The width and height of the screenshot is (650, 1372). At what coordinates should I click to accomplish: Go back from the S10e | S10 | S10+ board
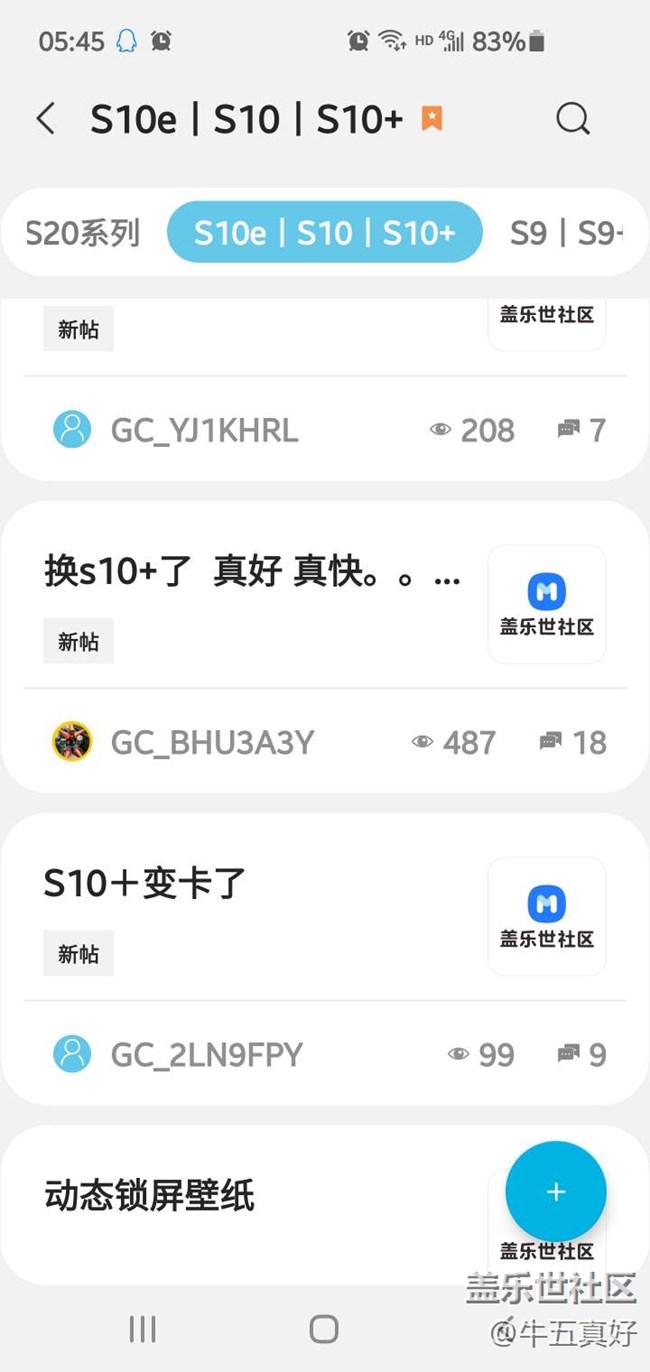pyautogui.click(x=46, y=119)
